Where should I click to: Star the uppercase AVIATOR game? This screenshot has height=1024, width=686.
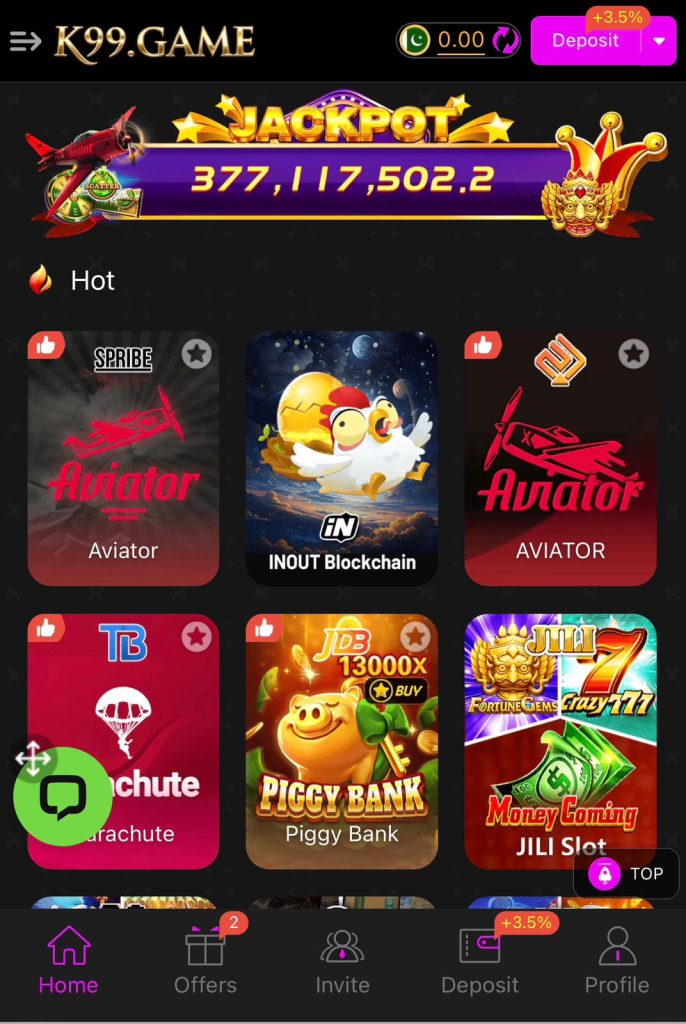[x=633, y=353]
